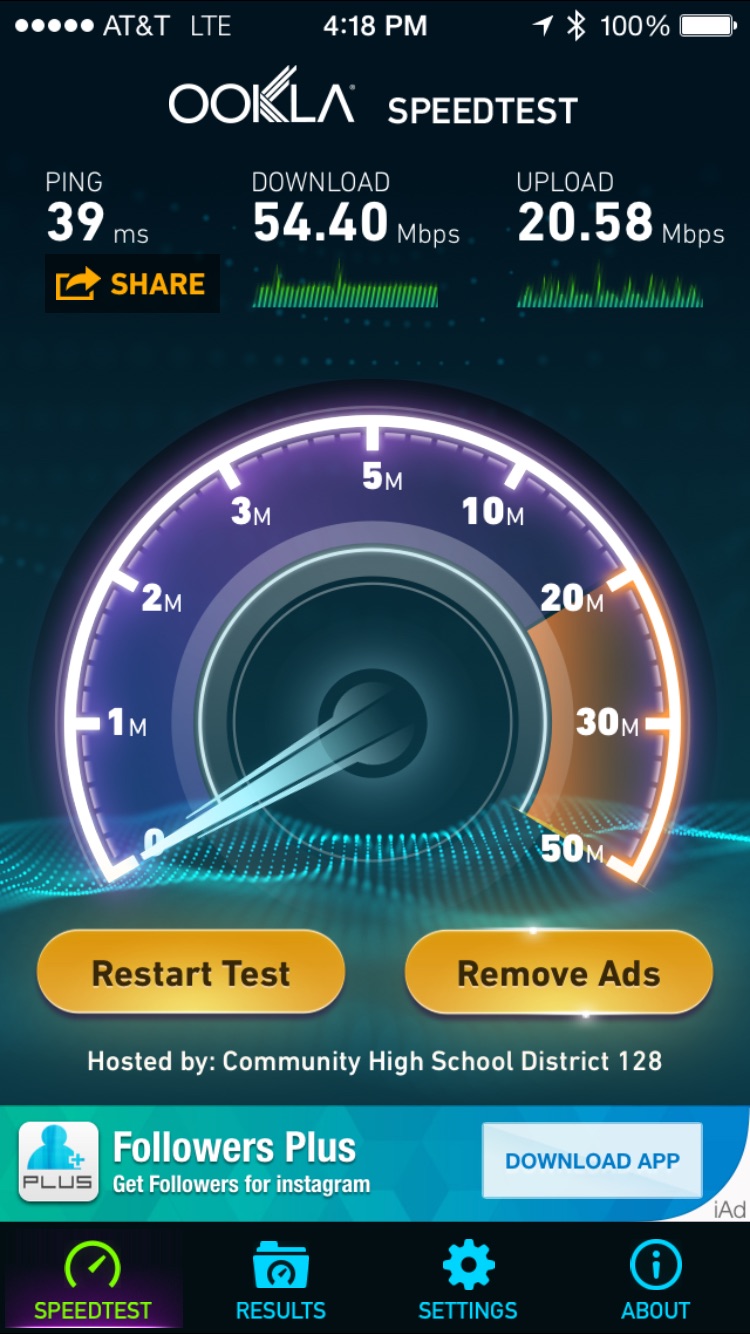Select Remove Ads
750x1334 pixels.
(x=558, y=973)
